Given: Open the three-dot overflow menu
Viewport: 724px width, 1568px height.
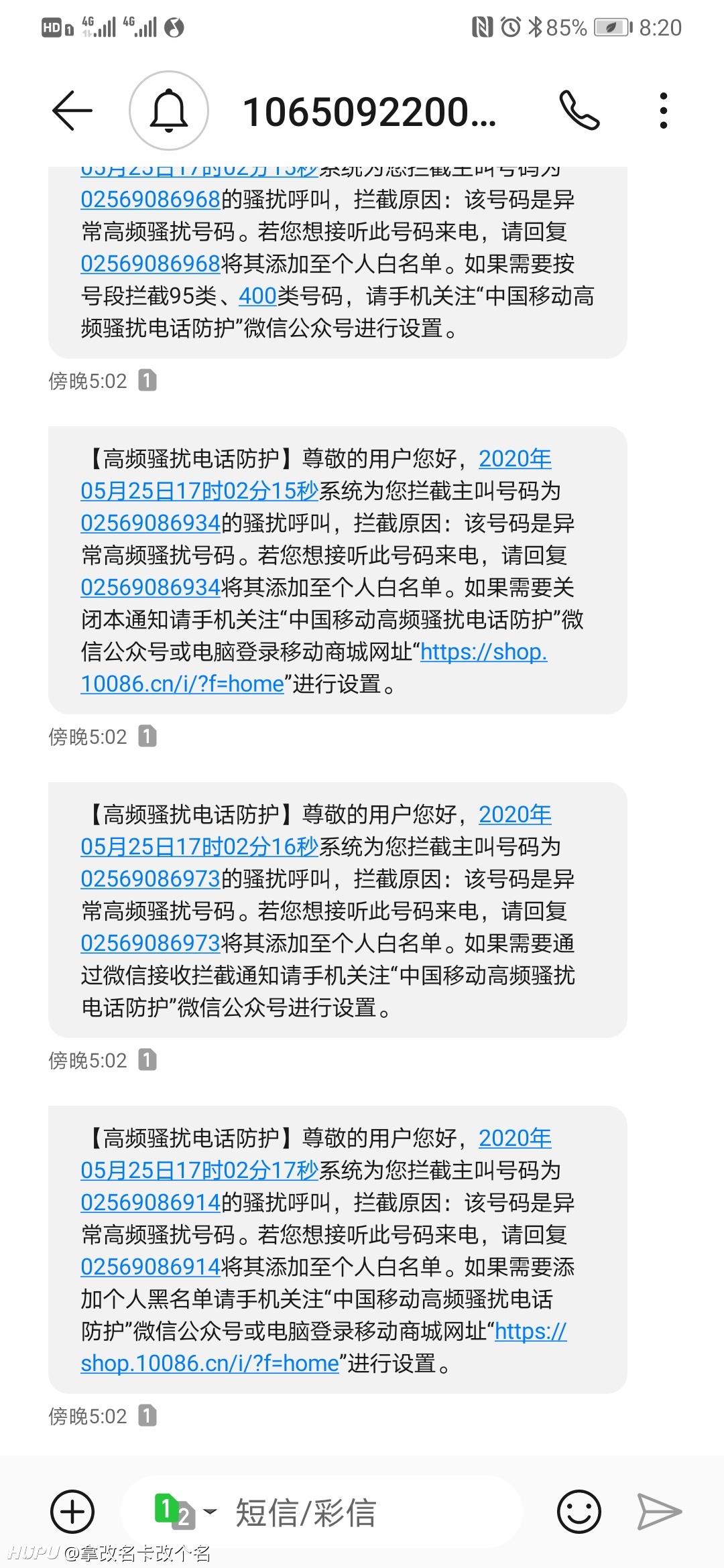Looking at the screenshot, I should click(664, 111).
